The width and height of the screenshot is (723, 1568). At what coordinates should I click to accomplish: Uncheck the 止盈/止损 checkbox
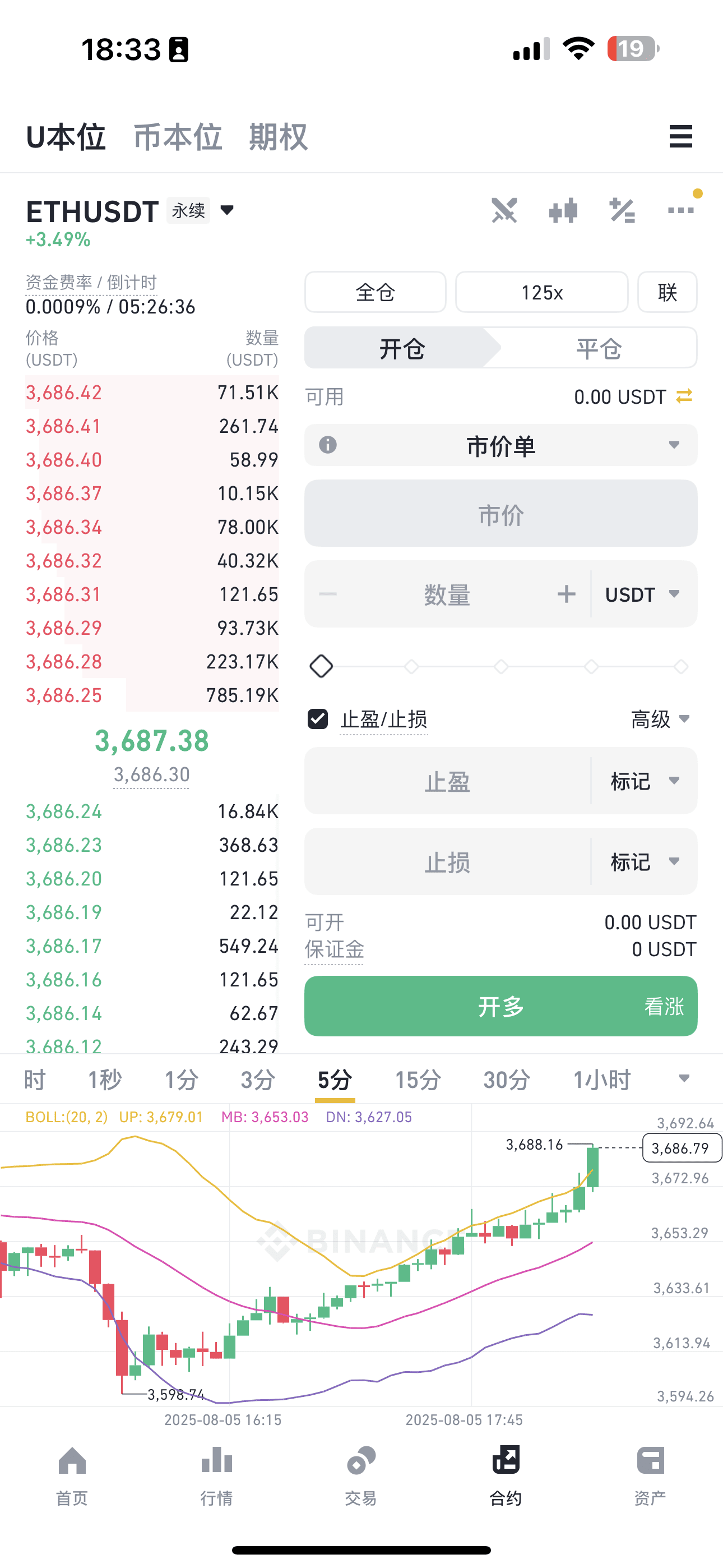coord(318,720)
